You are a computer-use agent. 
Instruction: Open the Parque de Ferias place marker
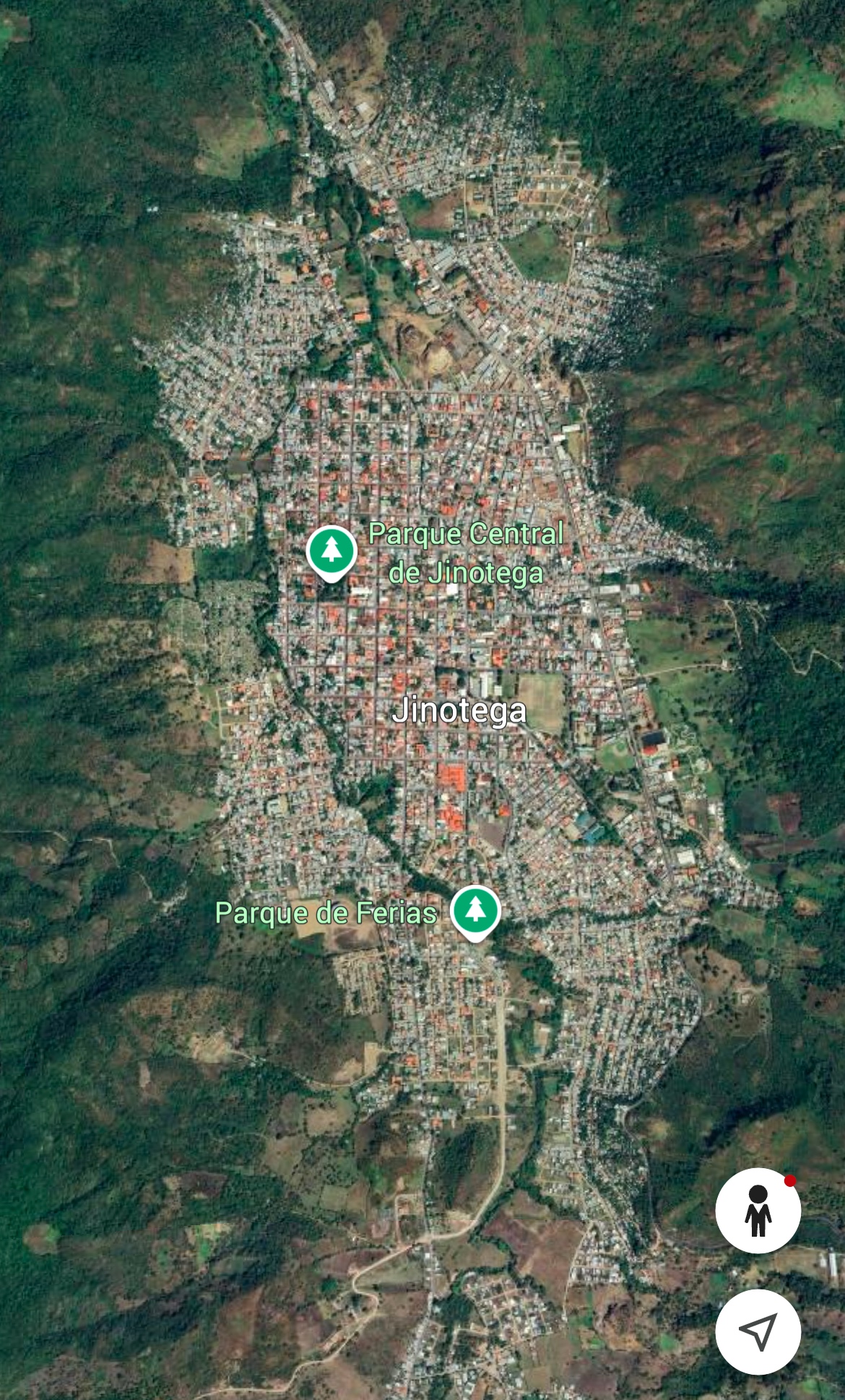(474, 910)
